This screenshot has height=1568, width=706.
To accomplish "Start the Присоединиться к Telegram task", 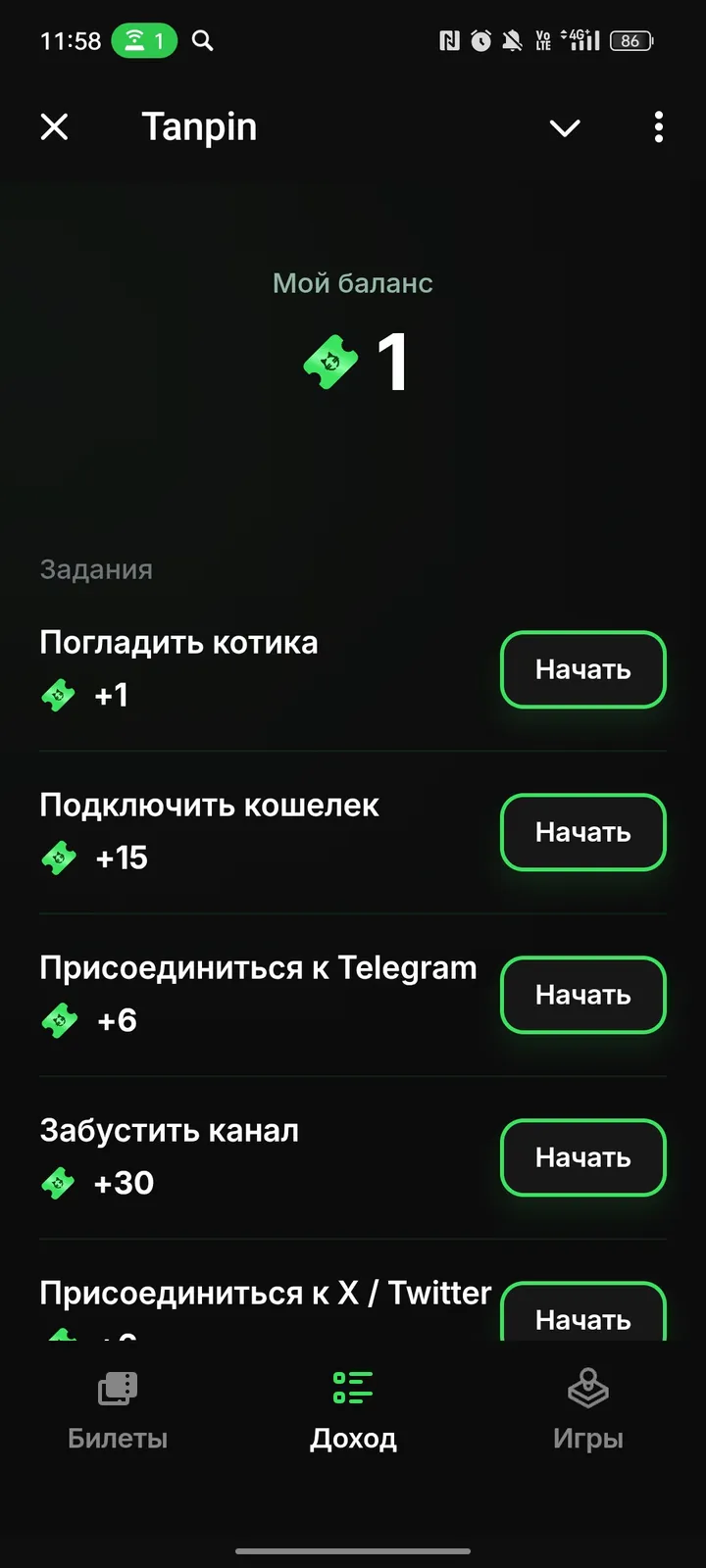I will (x=582, y=995).
